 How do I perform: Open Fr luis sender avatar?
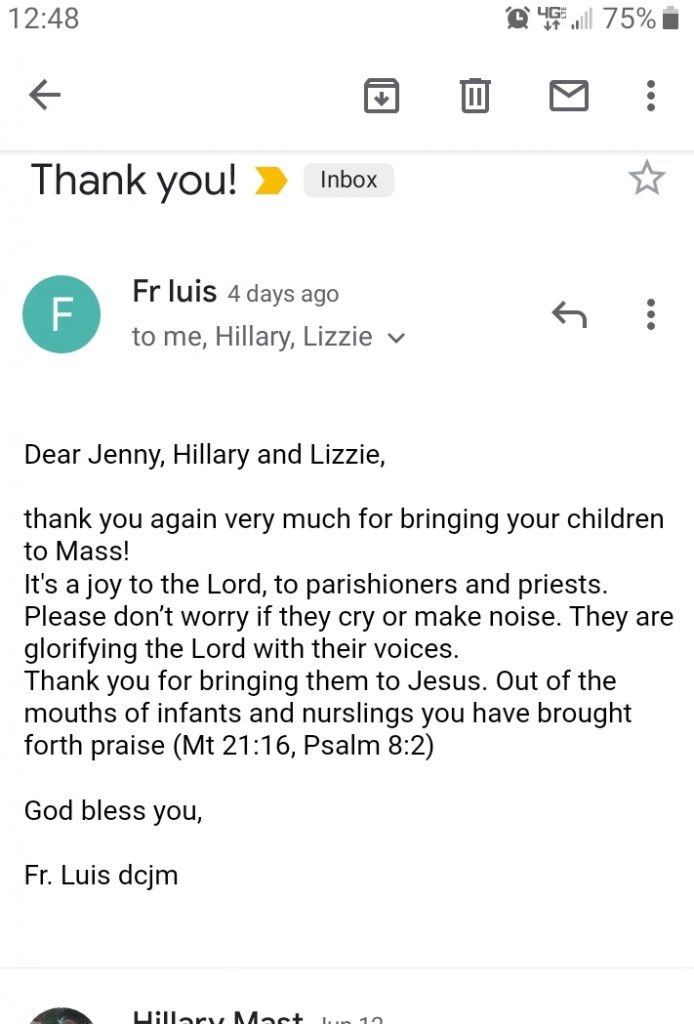pyautogui.click(x=61, y=314)
